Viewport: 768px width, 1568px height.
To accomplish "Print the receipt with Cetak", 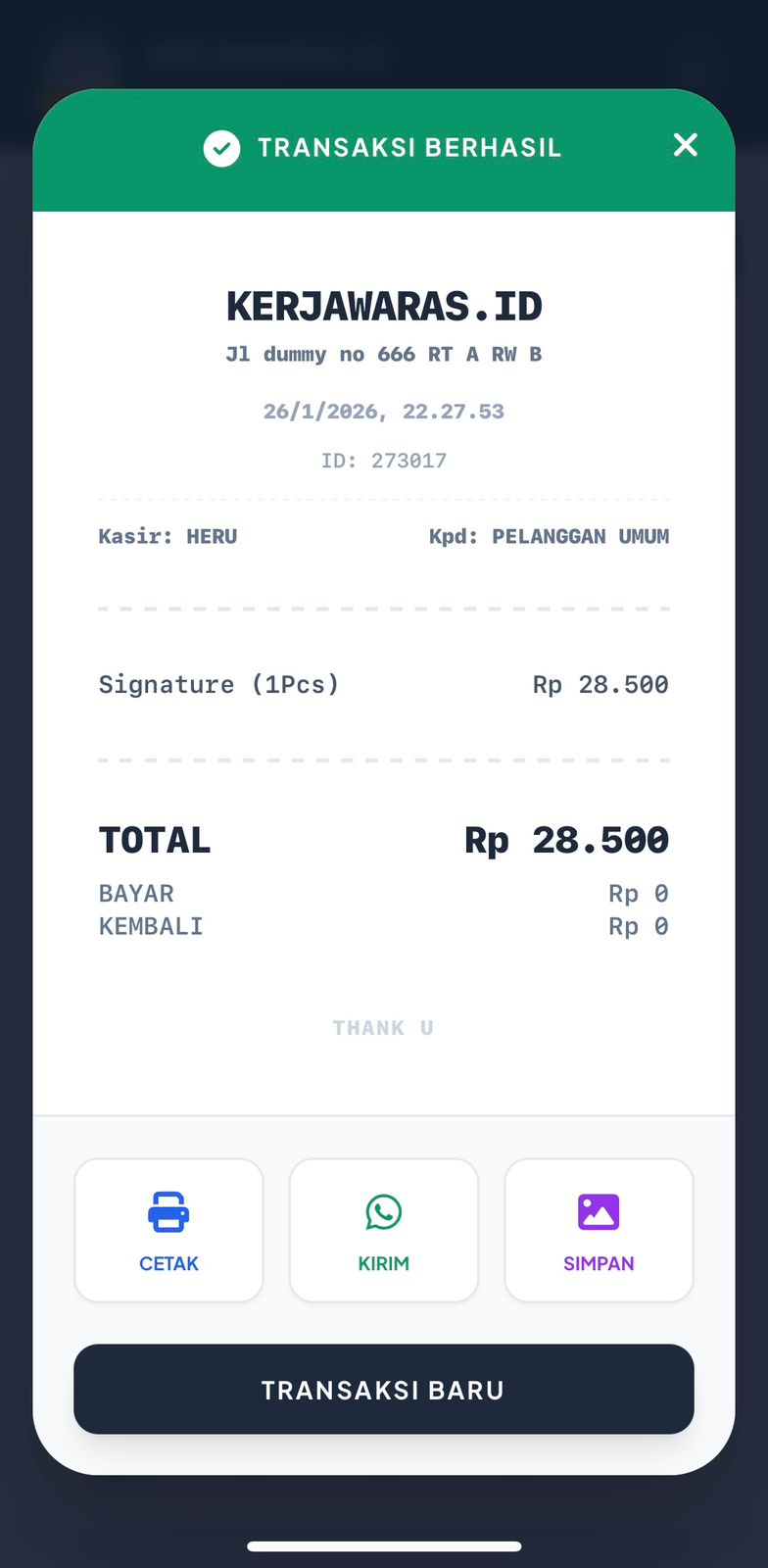I will (168, 1230).
